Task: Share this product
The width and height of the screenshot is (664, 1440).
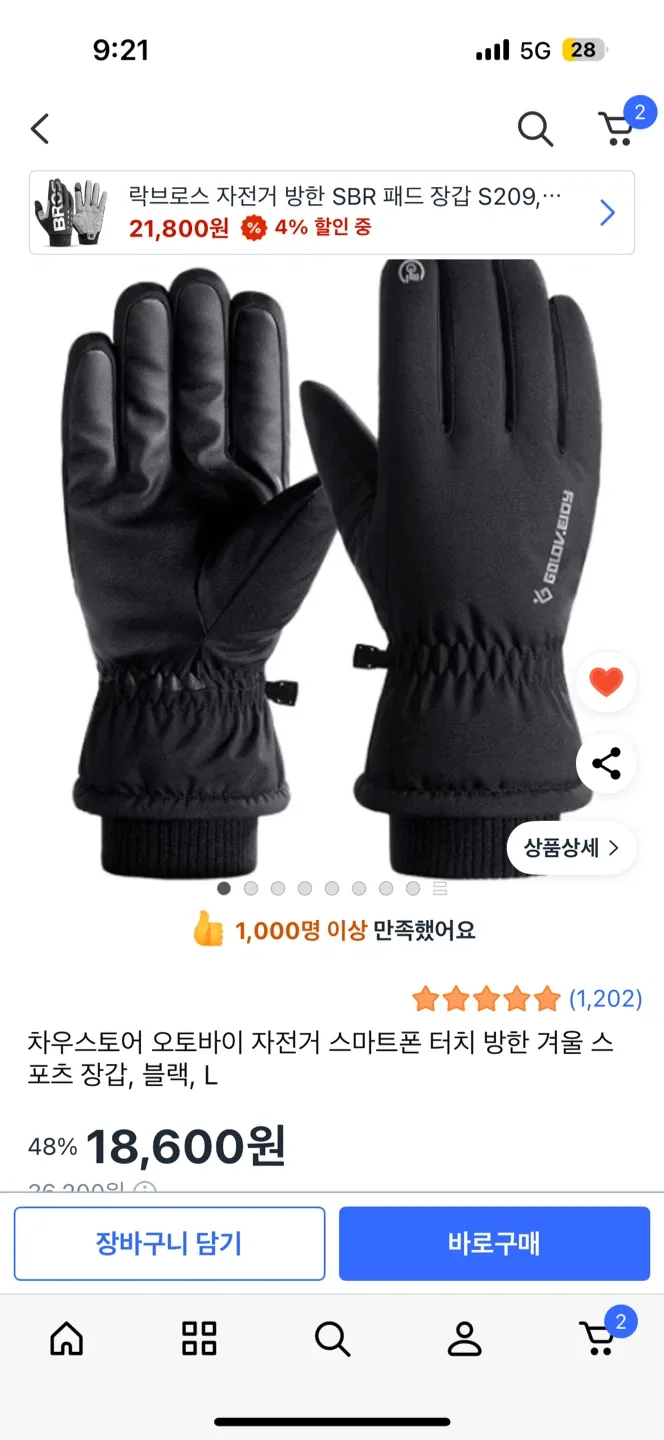Action: click(x=606, y=764)
